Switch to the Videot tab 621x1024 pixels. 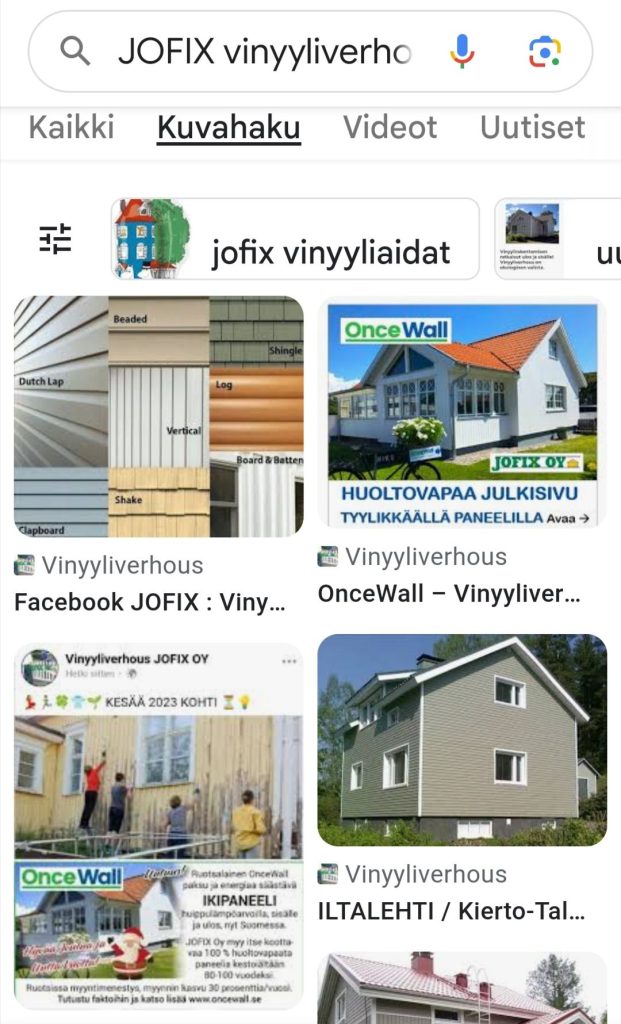(x=390, y=128)
